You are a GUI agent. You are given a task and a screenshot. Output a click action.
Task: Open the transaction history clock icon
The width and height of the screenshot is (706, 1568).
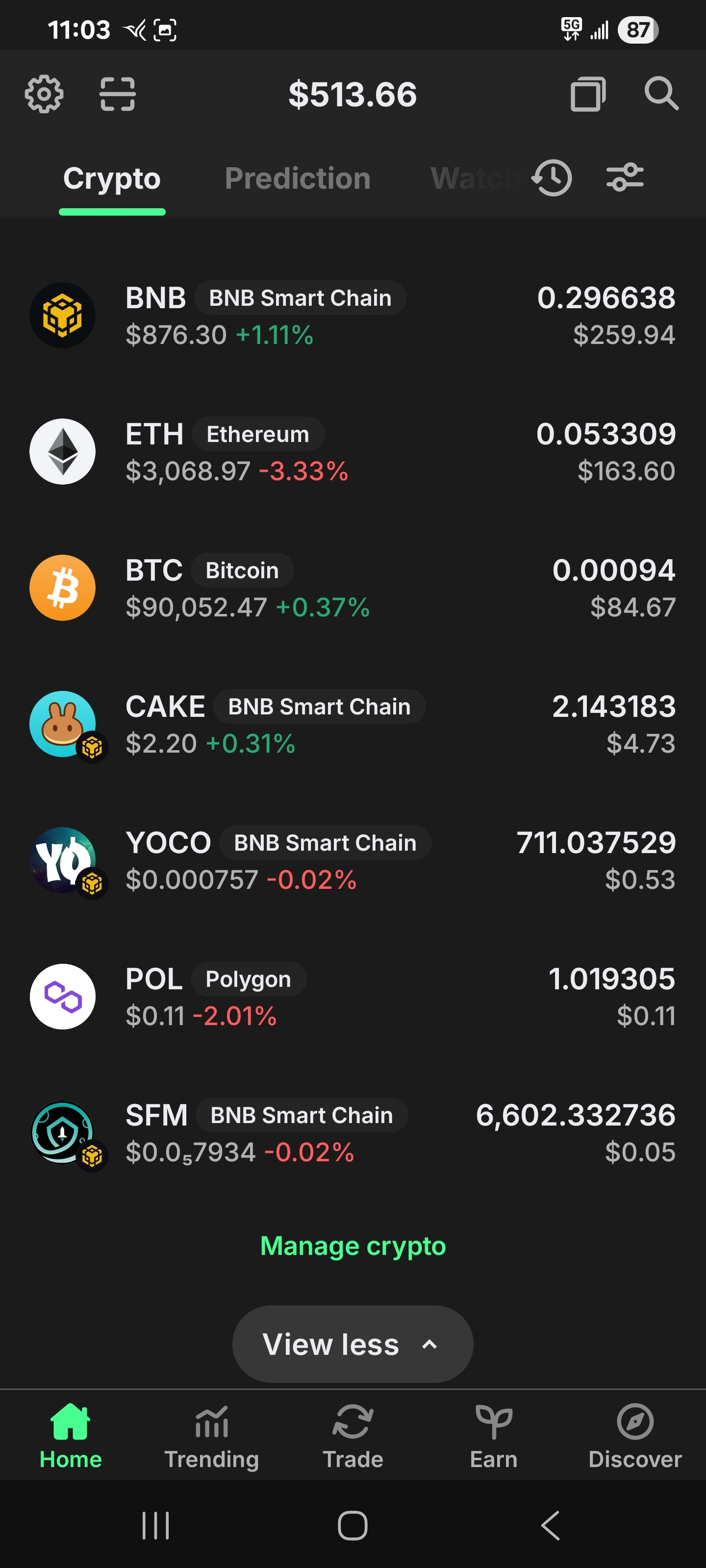(x=552, y=178)
